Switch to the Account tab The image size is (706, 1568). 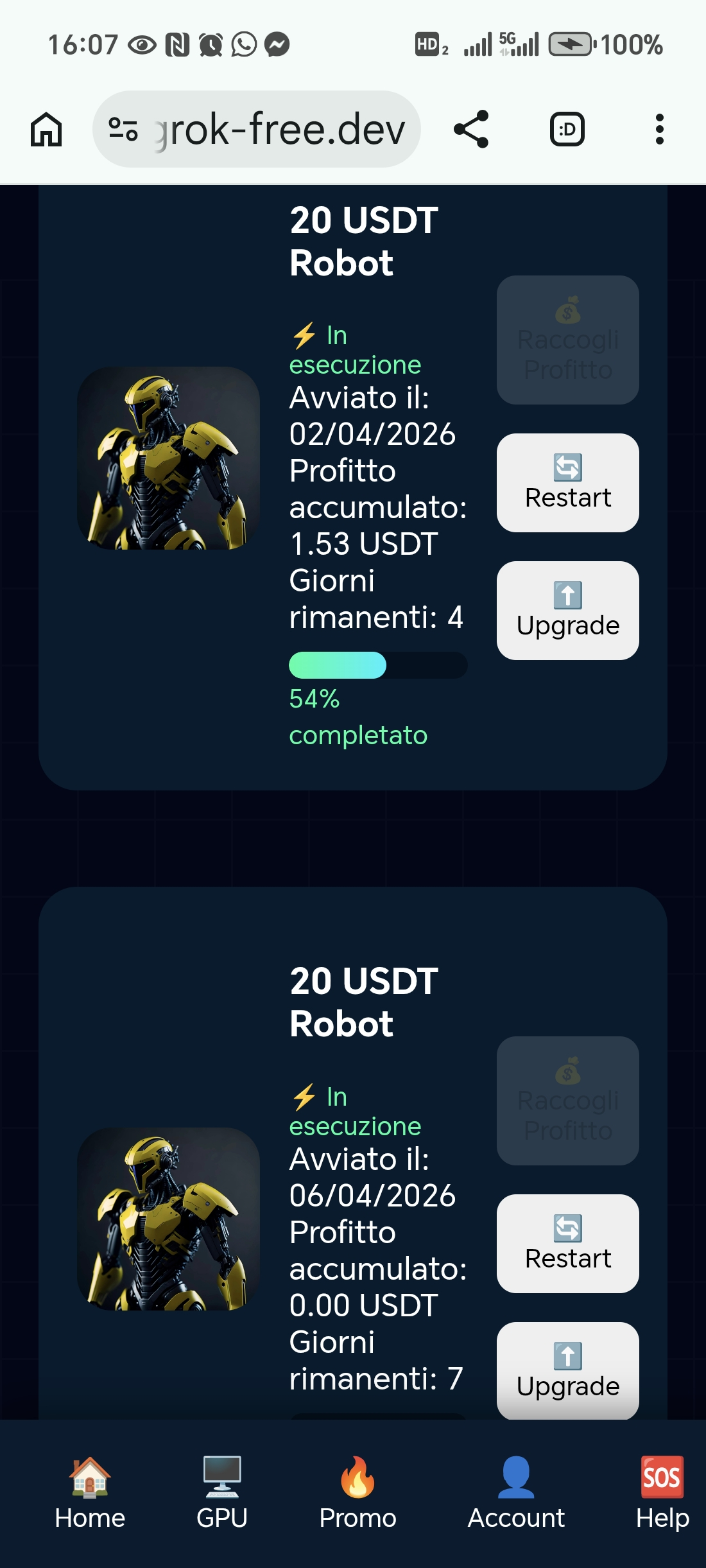tap(516, 1494)
